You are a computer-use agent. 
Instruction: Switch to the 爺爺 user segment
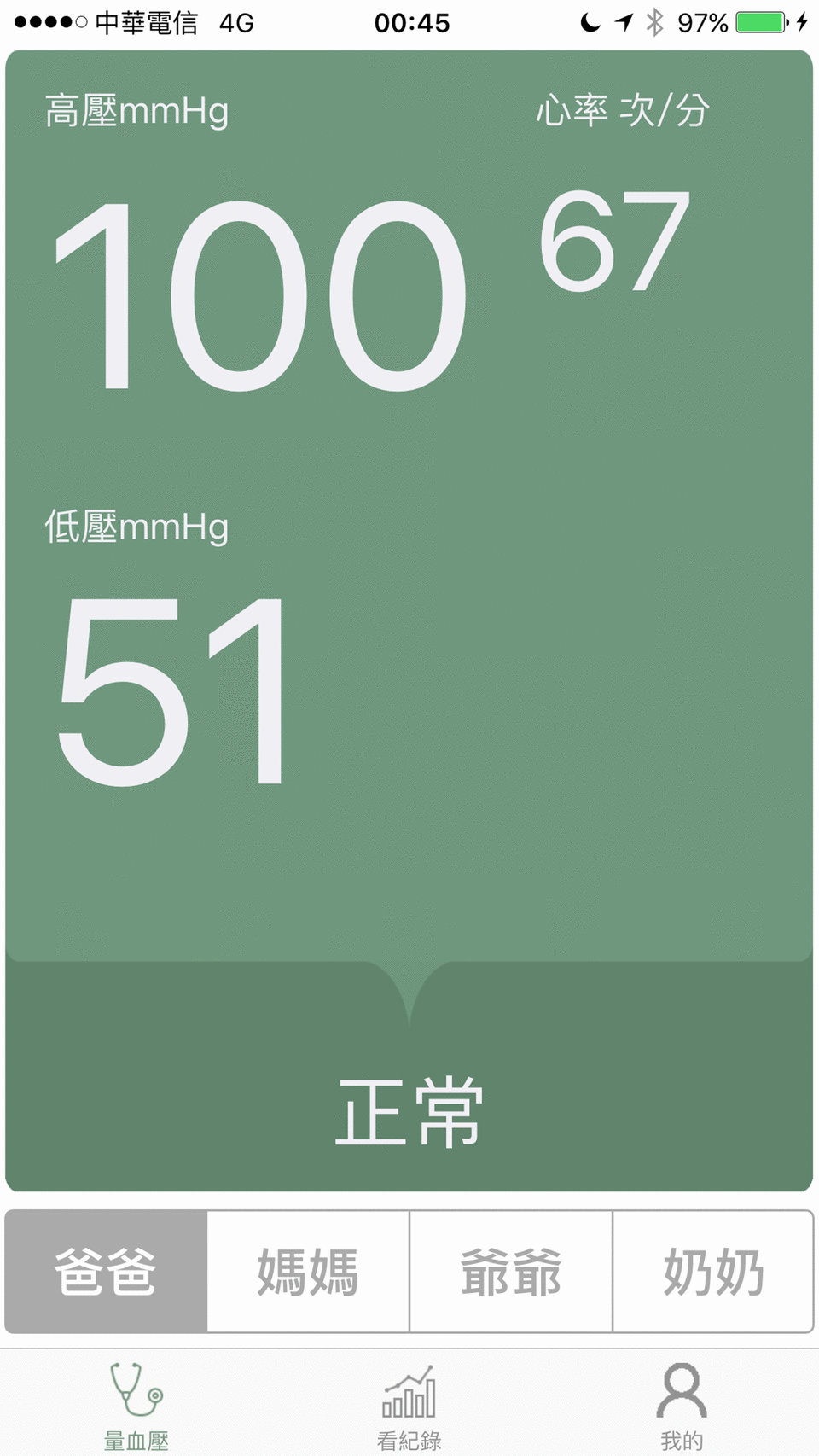511,1271
